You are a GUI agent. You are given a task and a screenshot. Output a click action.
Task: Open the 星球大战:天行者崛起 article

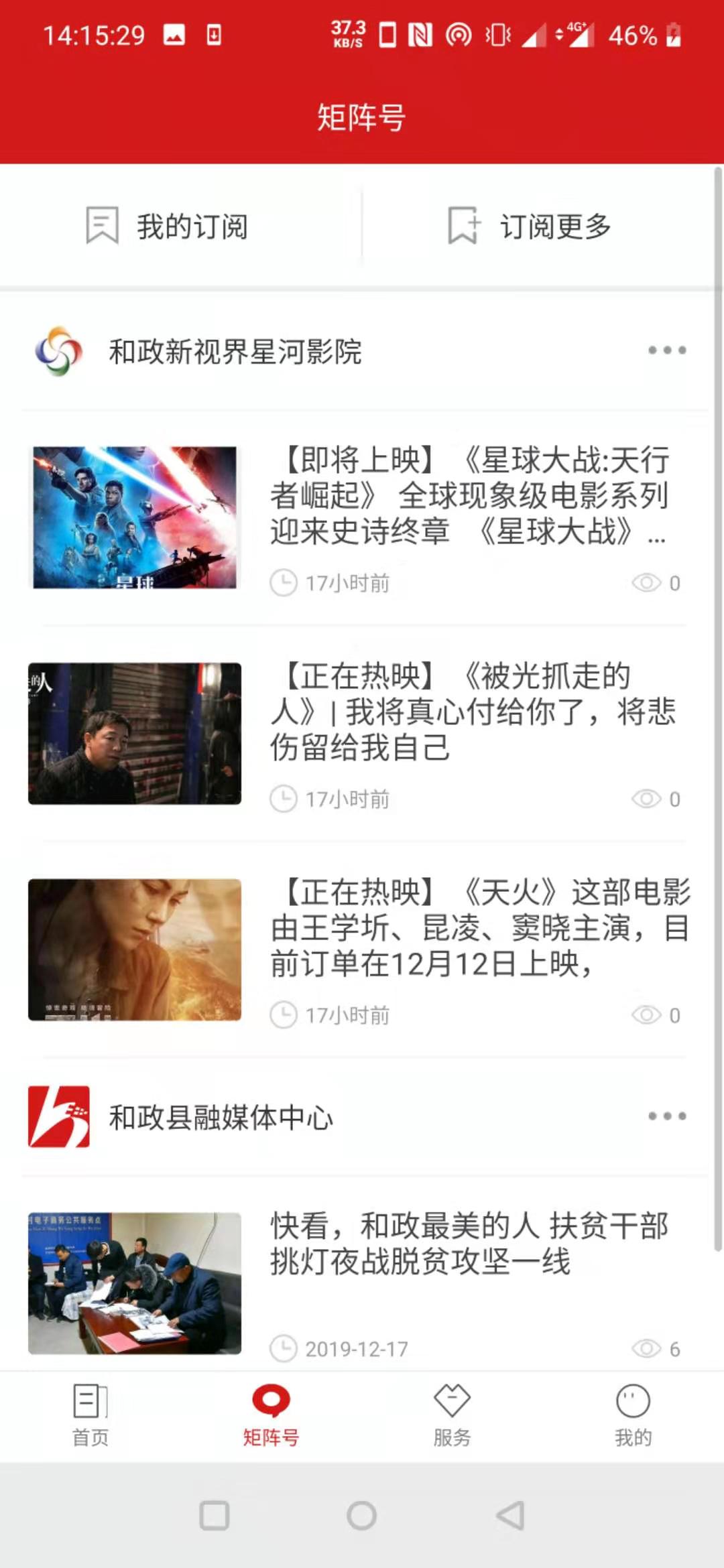click(x=469, y=496)
